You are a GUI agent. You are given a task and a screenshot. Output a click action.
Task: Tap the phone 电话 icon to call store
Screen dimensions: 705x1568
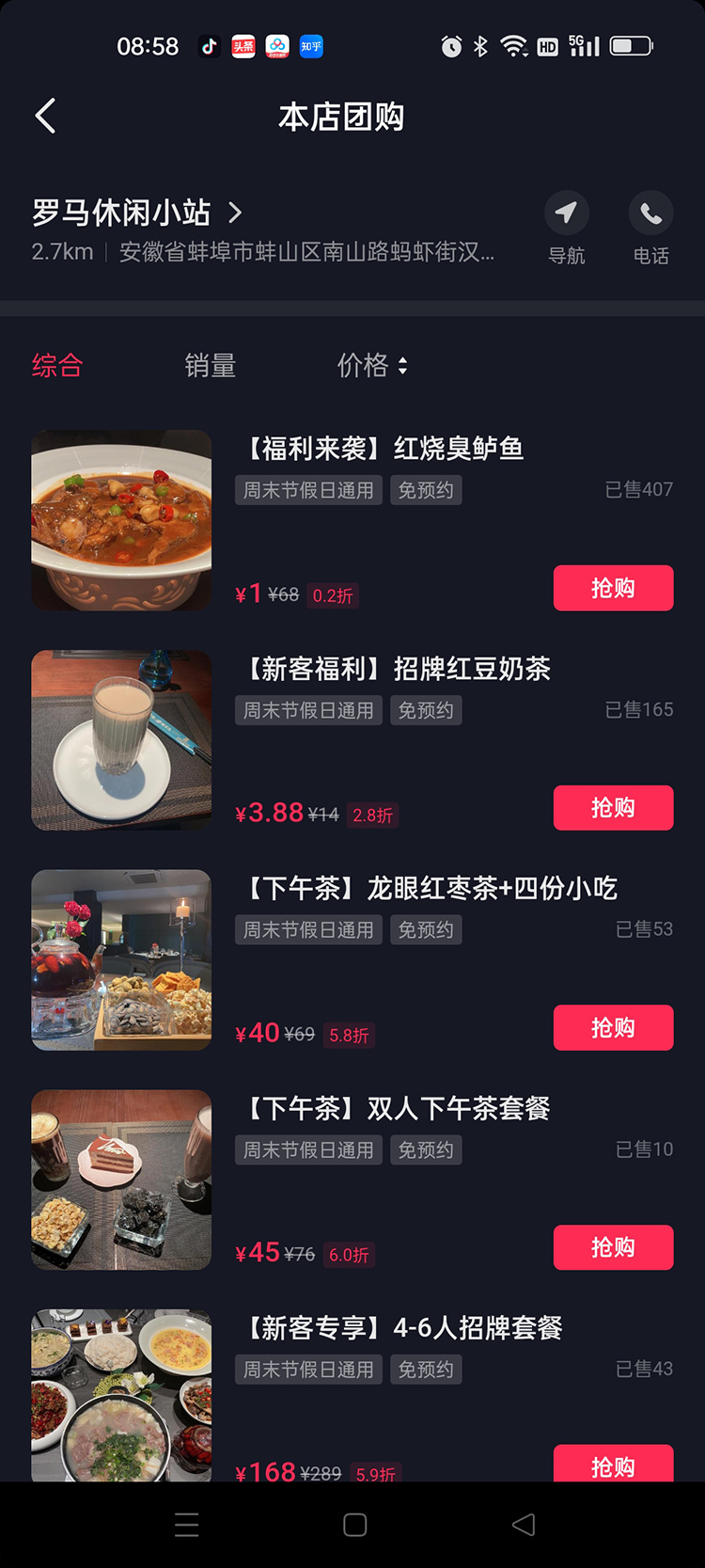pyautogui.click(x=650, y=214)
